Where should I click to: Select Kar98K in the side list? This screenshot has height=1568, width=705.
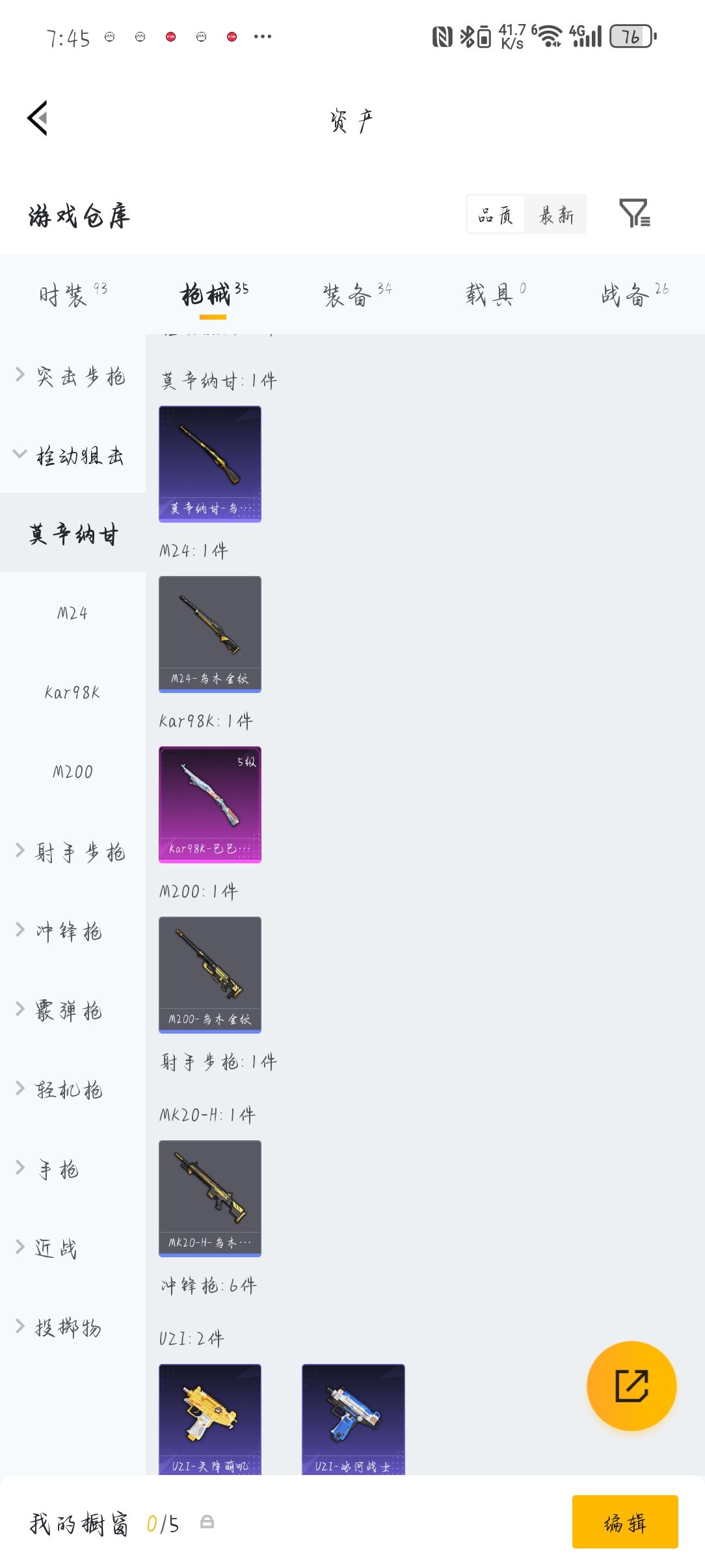click(x=72, y=692)
